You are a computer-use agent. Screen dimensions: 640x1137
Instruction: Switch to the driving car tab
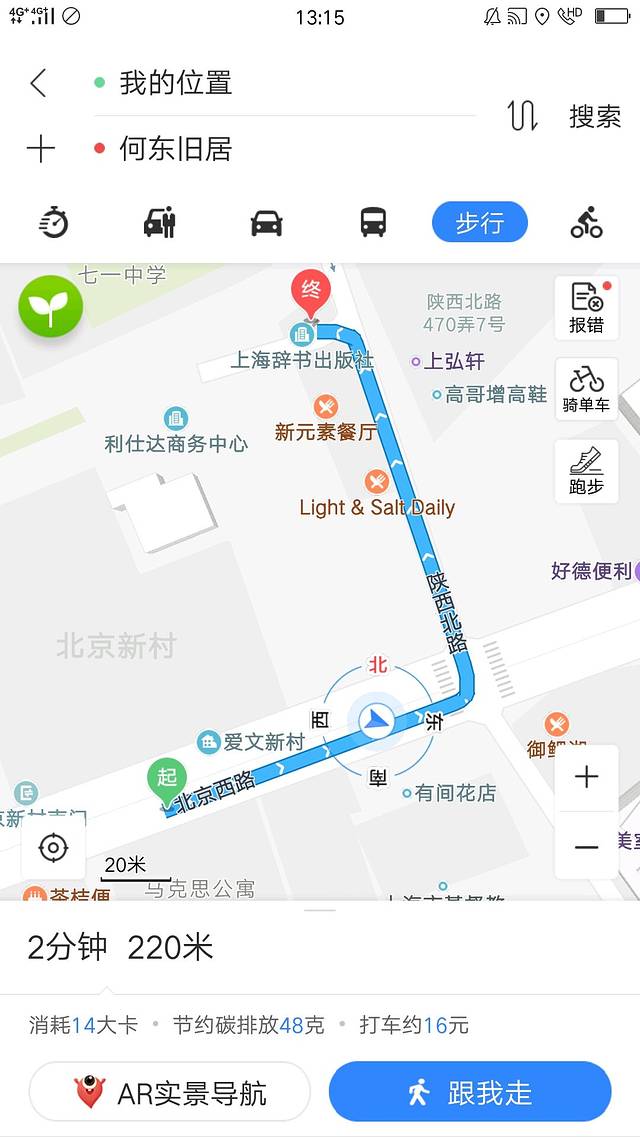point(266,222)
